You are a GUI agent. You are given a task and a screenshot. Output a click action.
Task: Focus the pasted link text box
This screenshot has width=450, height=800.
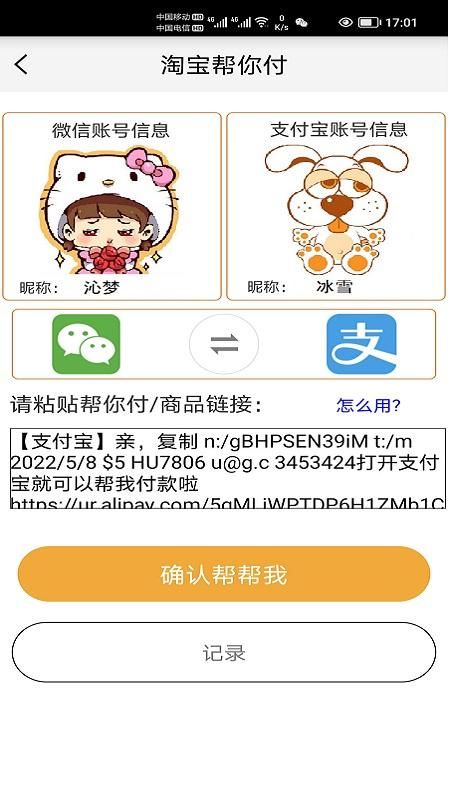coord(228,468)
